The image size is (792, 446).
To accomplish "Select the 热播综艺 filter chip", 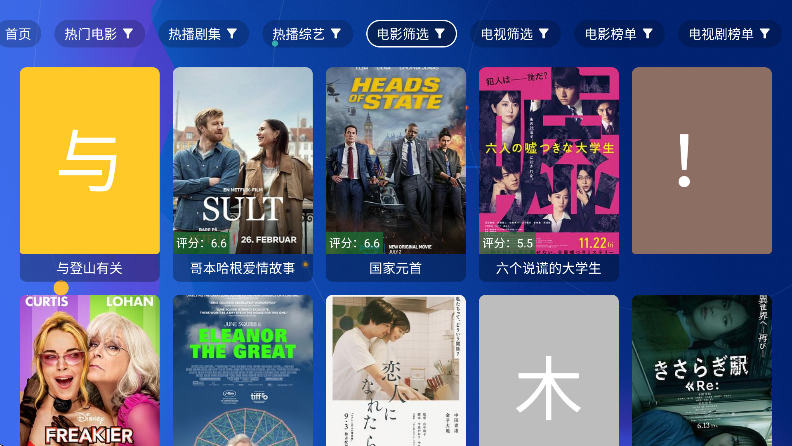I will tap(307, 34).
